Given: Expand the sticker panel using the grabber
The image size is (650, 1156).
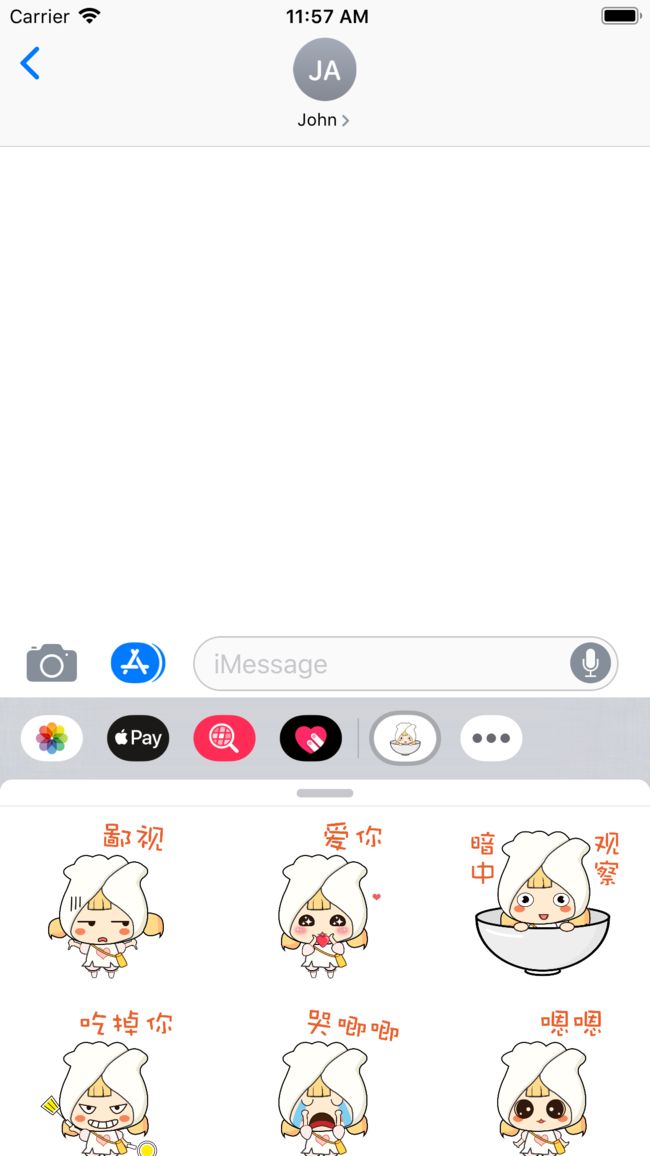Looking at the screenshot, I should 325,793.
